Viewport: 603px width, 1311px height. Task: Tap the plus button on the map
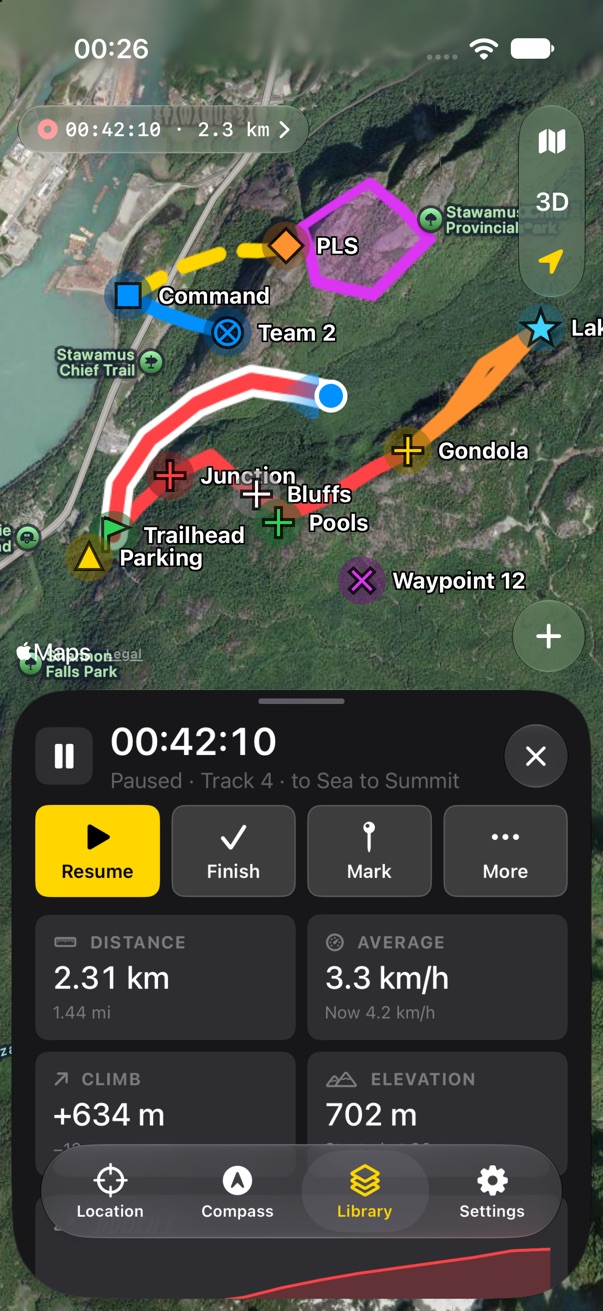point(548,636)
